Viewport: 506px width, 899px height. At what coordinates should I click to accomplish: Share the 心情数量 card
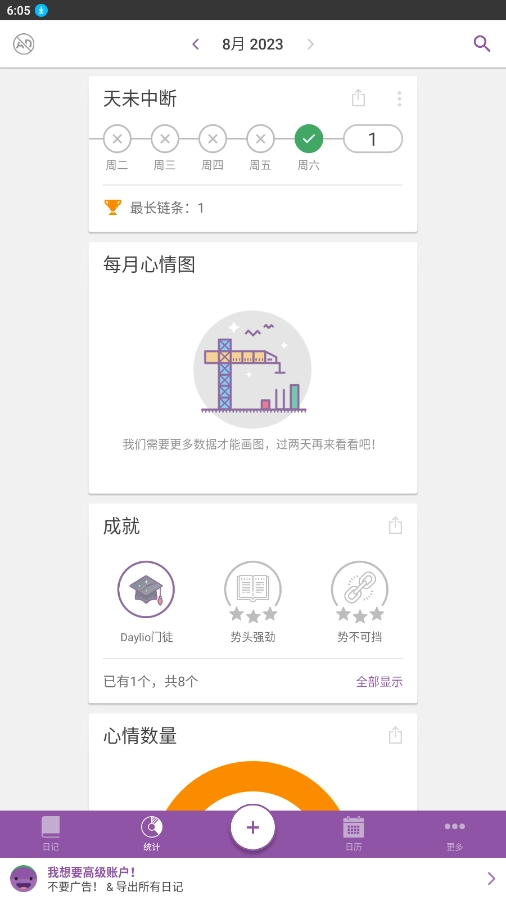(x=395, y=735)
